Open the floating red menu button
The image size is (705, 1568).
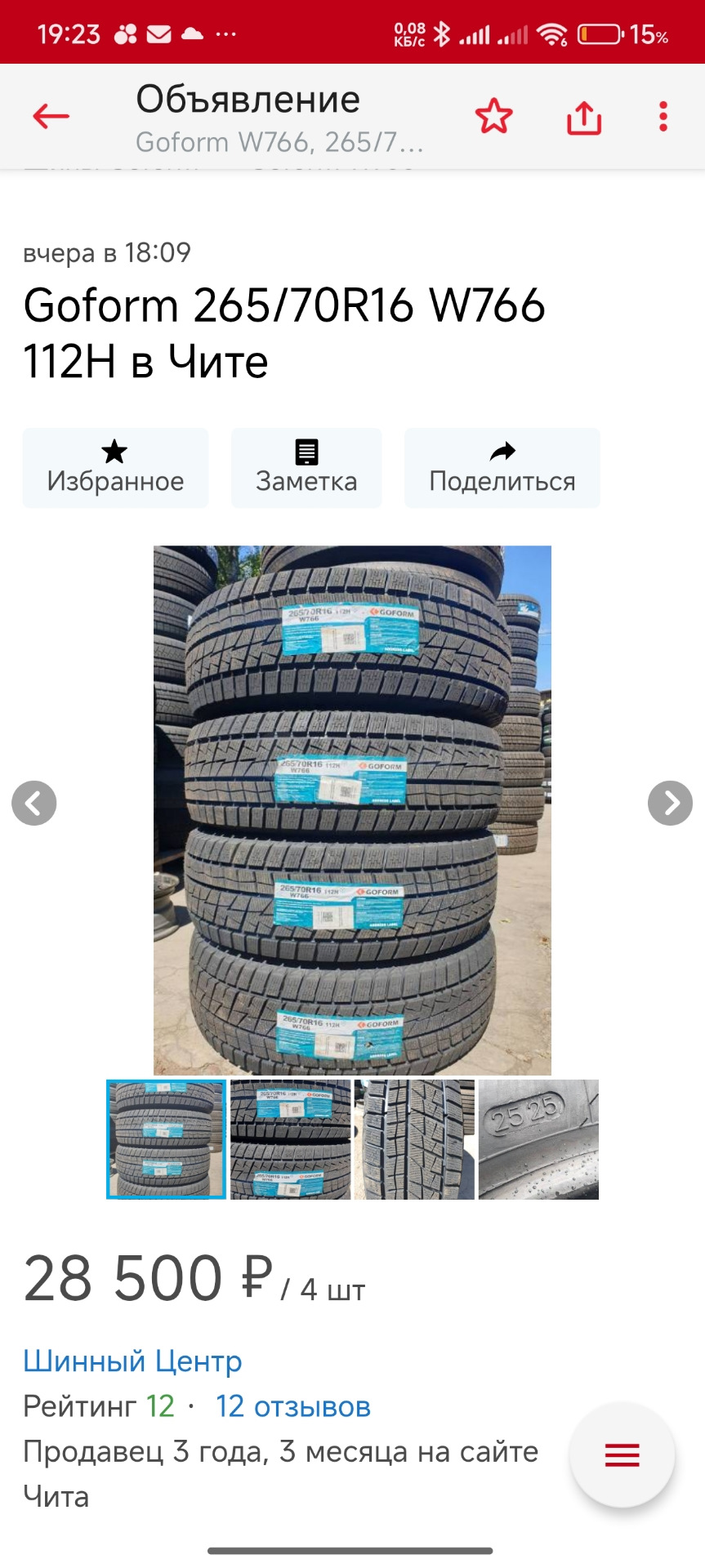pyautogui.click(x=622, y=1454)
